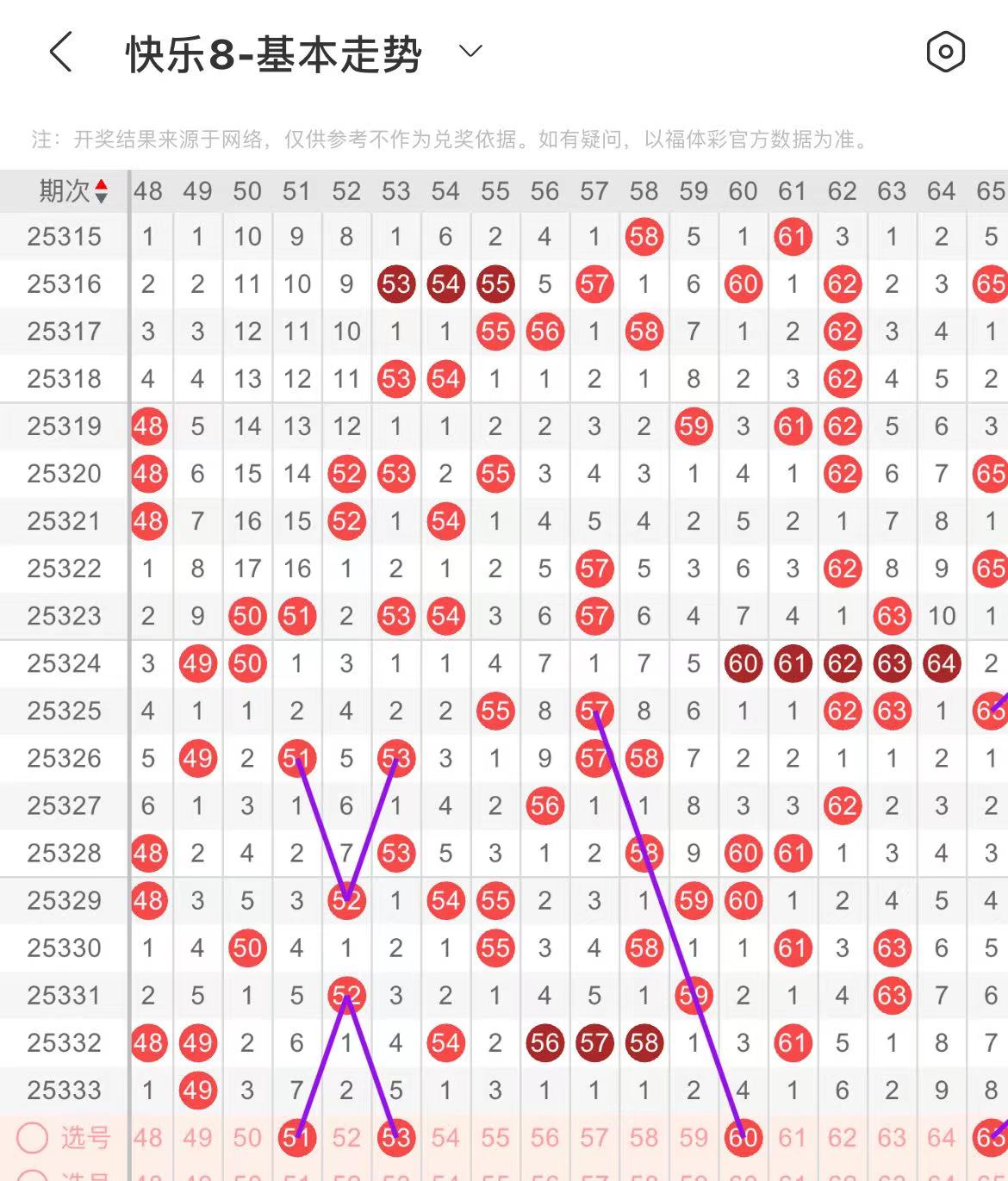Go back using the back arrow
The width and height of the screenshot is (1008, 1181).
(x=60, y=53)
